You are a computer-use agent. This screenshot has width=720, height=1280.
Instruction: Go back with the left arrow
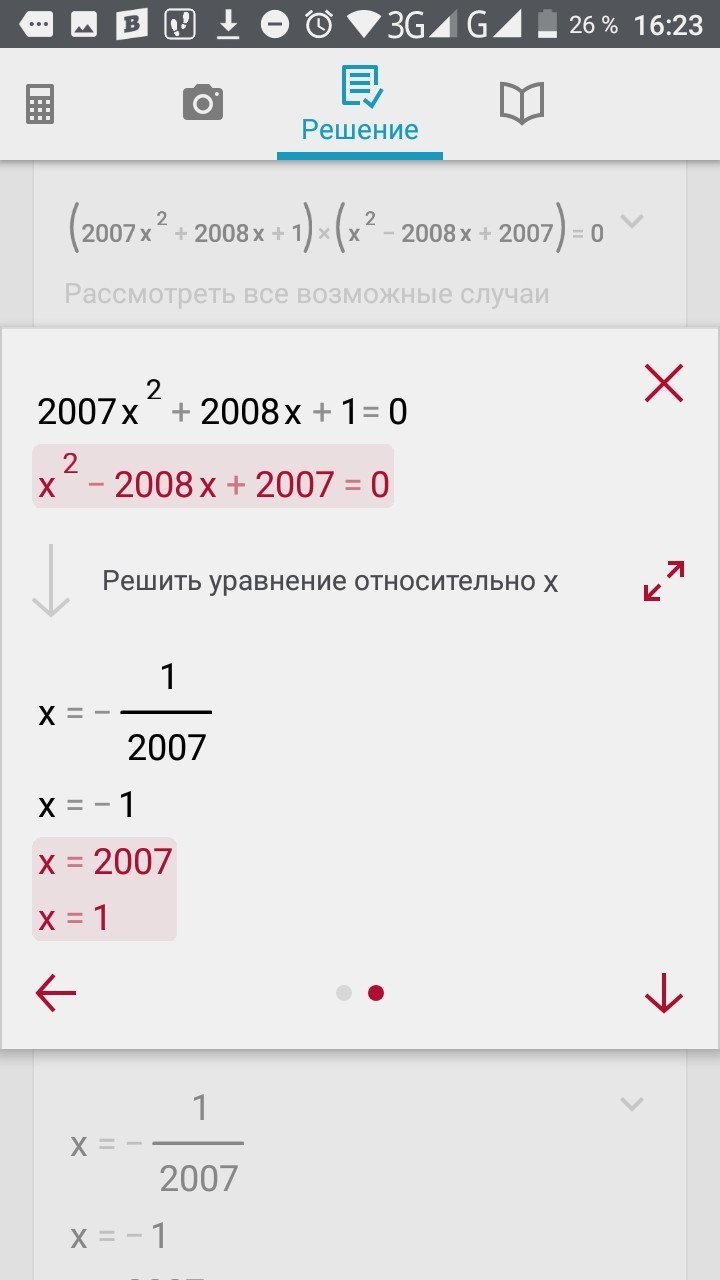[x=56, y=993]
